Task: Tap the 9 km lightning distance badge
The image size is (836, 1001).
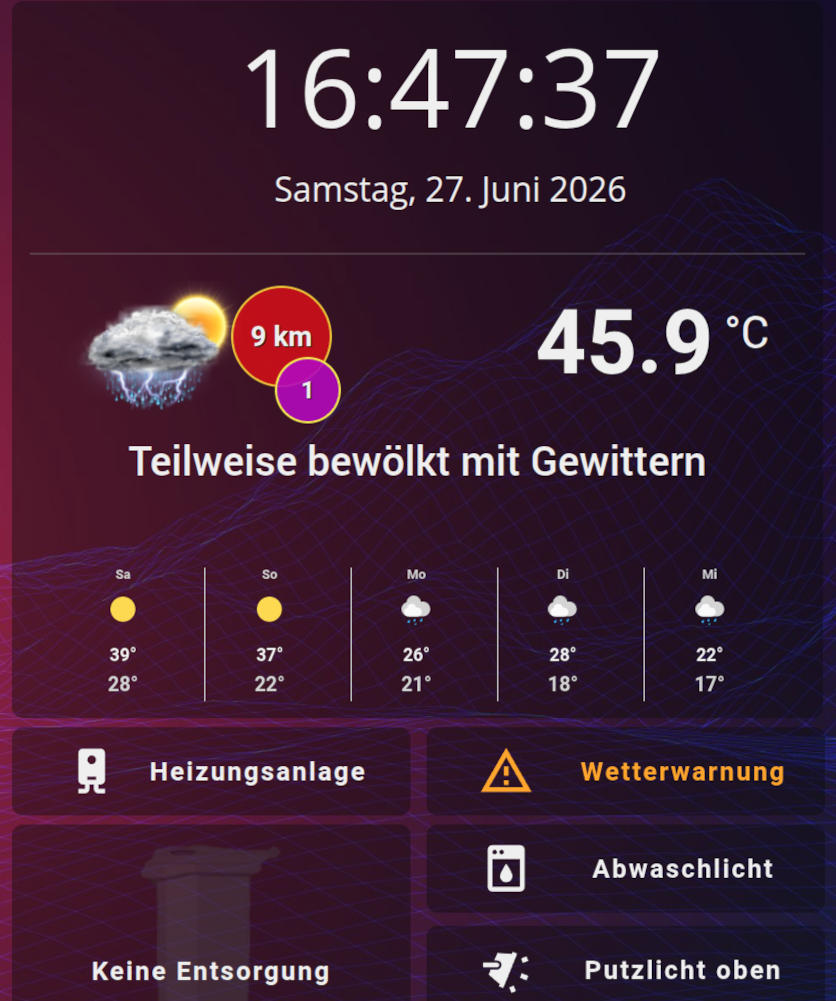Action: tap(281, 336)
